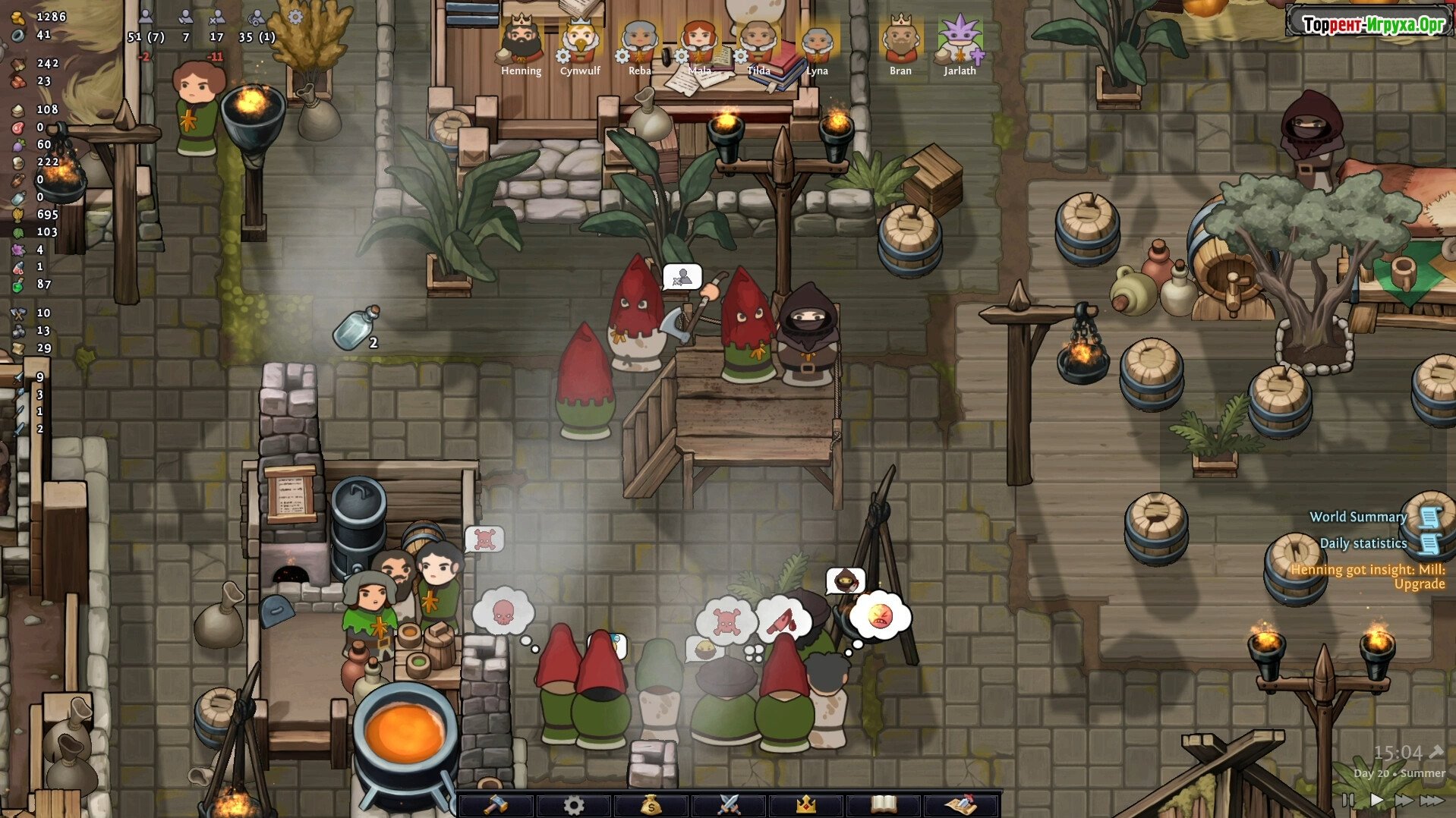The width and height of the screenshot is (1456, 818).
Task: Pause the game
Action: 1348,800
